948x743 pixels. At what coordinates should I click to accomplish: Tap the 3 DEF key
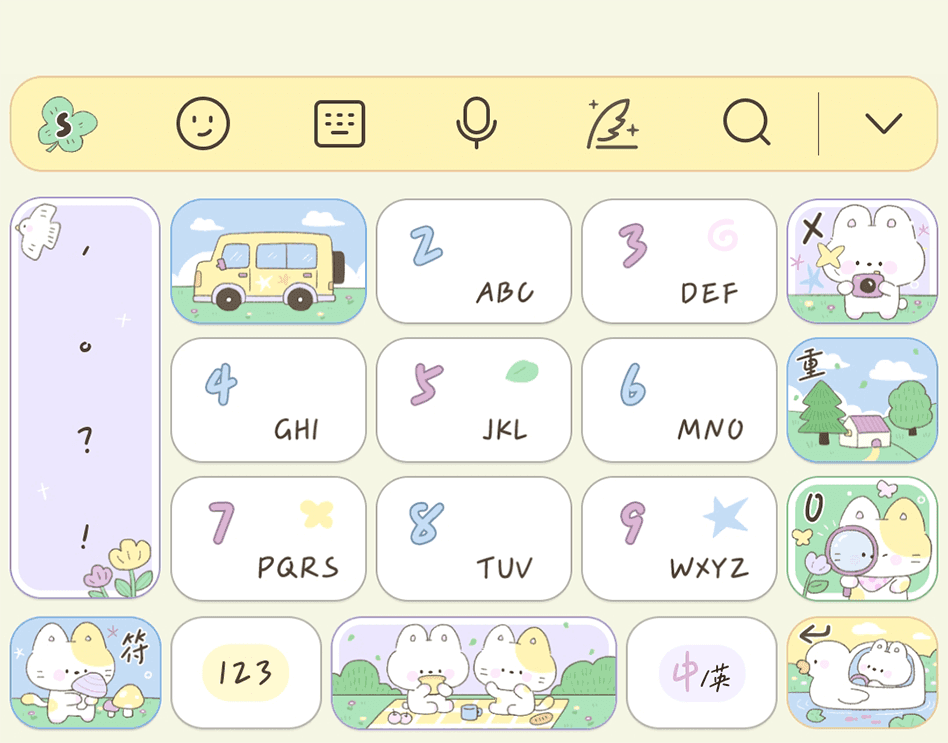click(679, 261)
